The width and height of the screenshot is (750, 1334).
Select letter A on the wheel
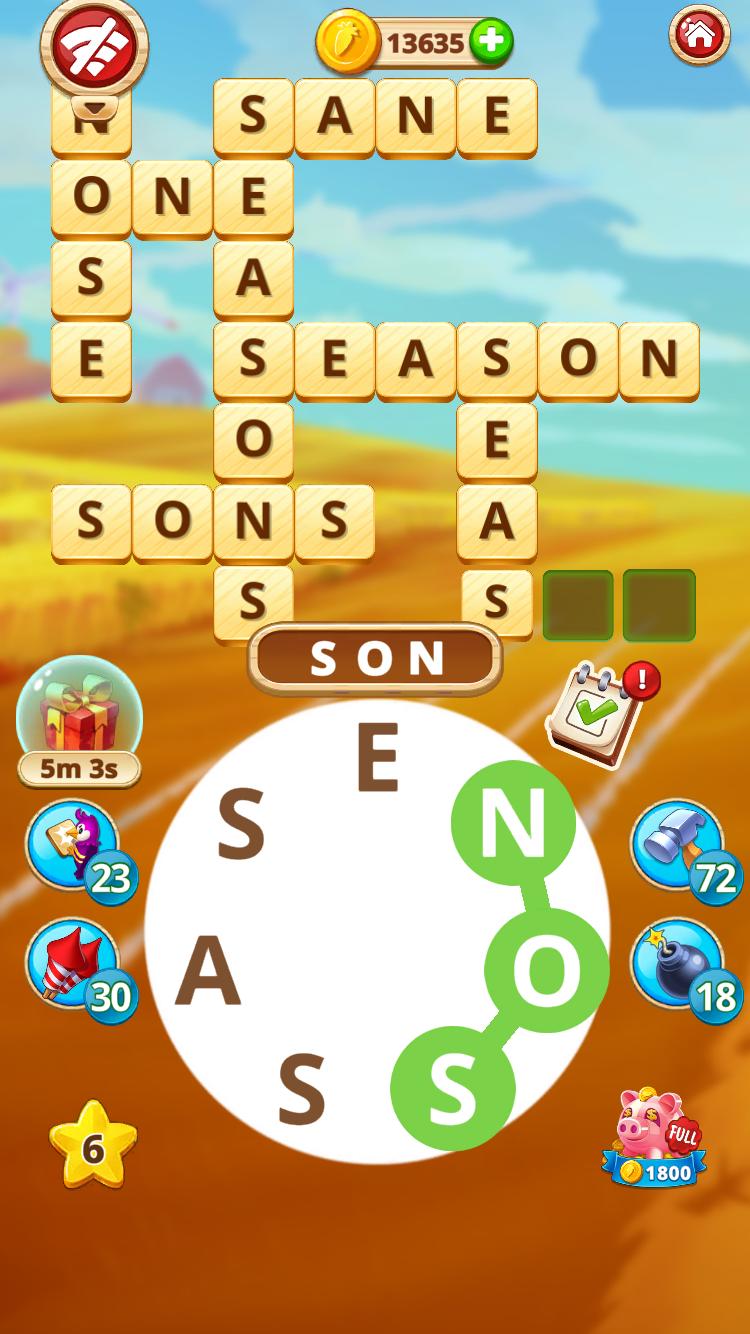(x=209, y=975)
